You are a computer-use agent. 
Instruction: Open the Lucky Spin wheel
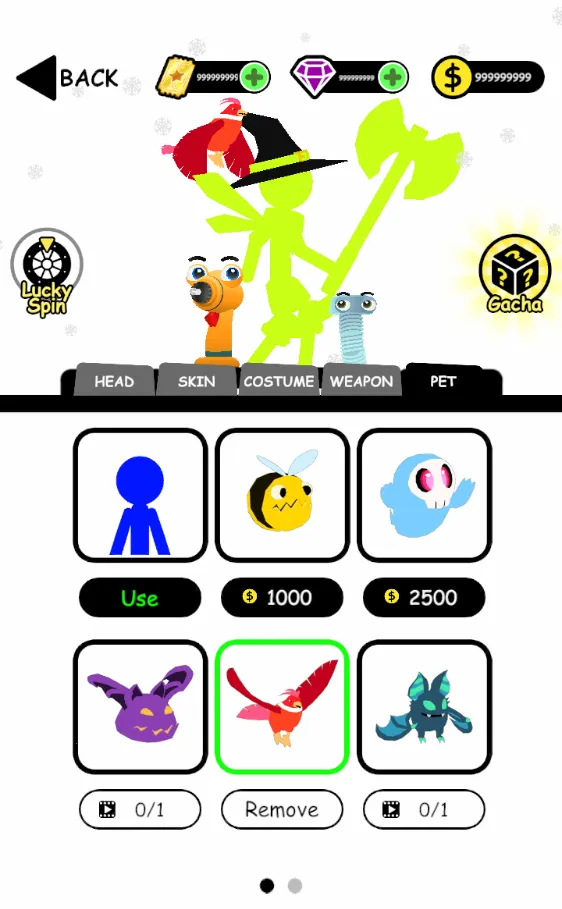click(47, 273)
